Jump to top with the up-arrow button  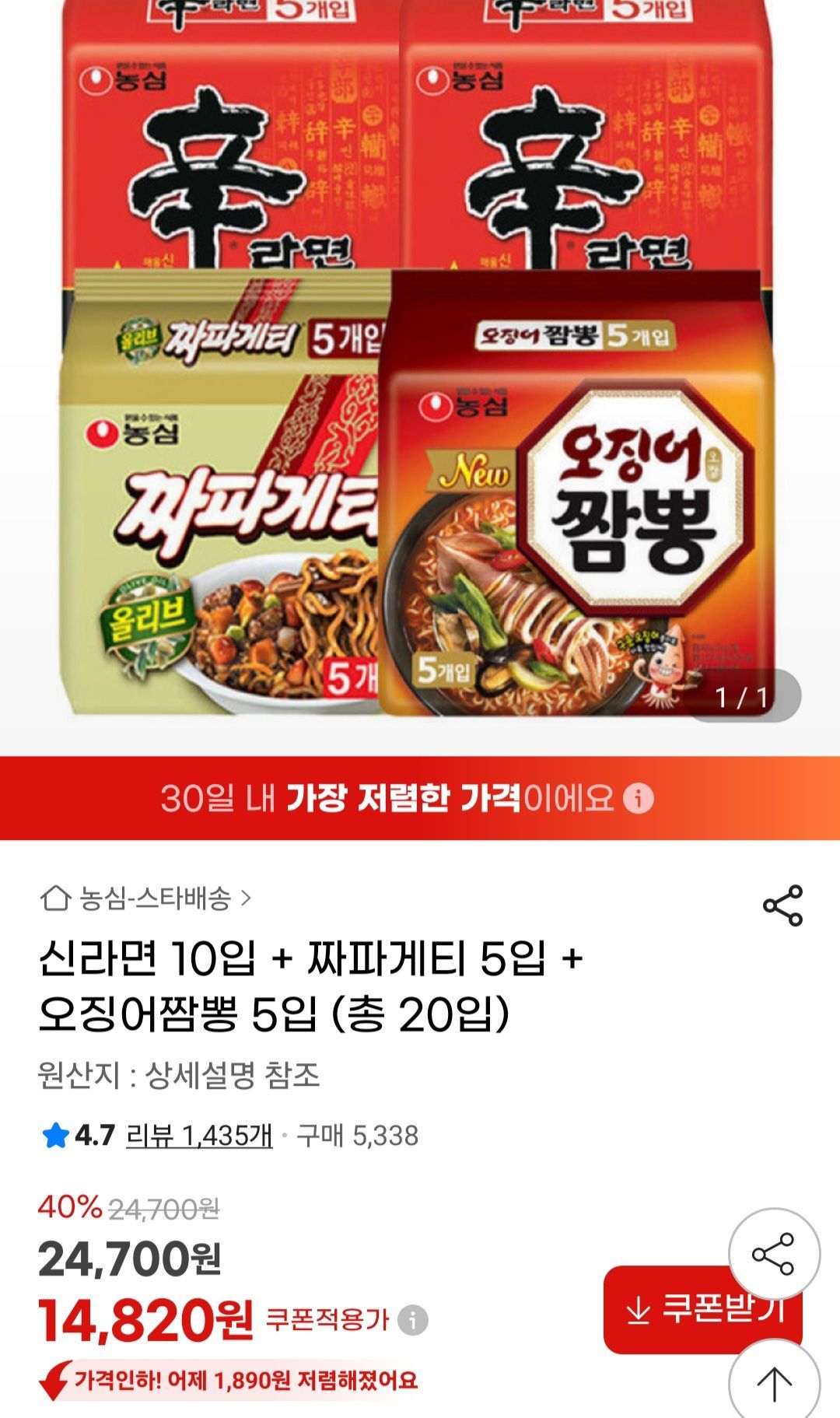point(774,1384)
